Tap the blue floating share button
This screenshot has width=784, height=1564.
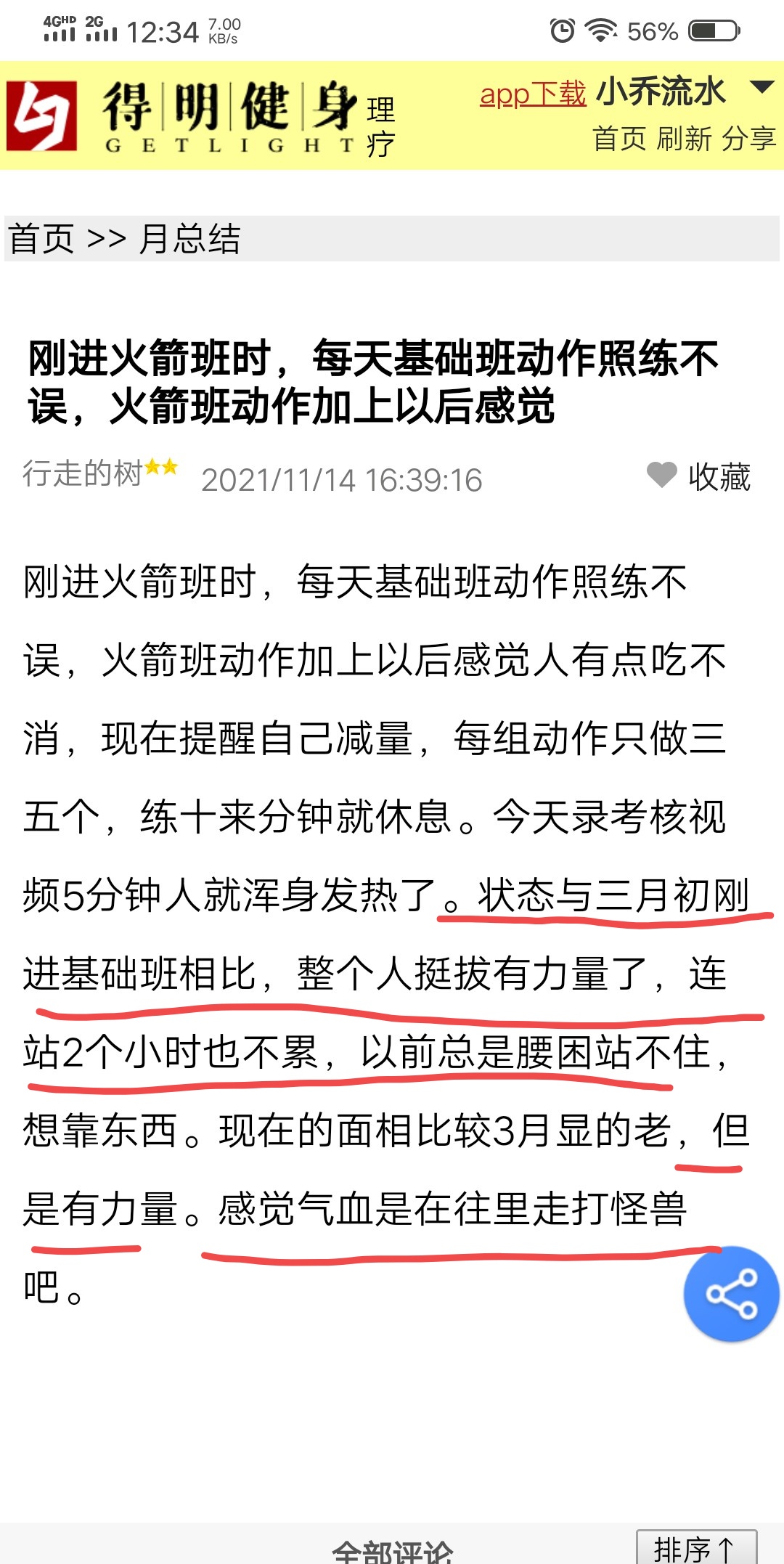[731, 1294]
